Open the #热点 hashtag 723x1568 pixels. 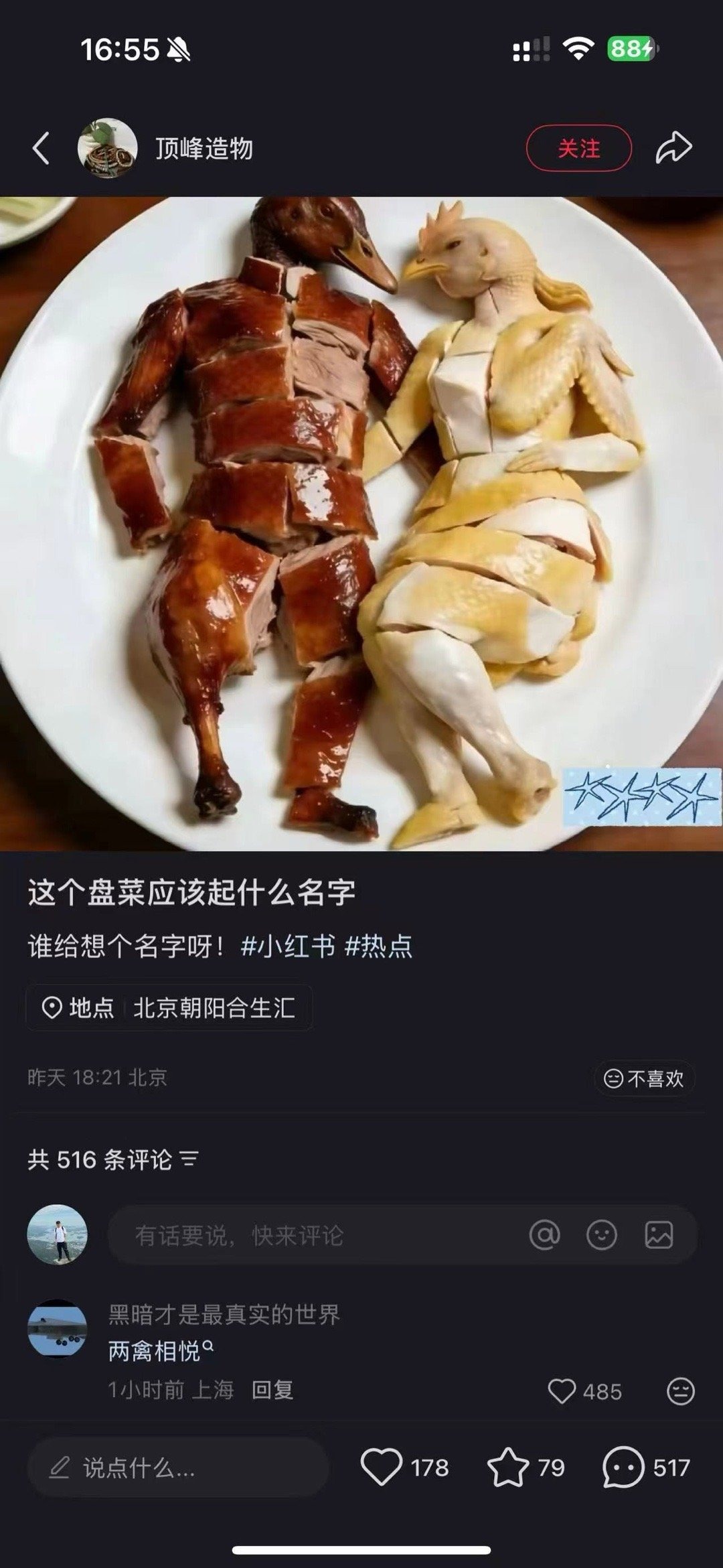click(x=378, y=946)
